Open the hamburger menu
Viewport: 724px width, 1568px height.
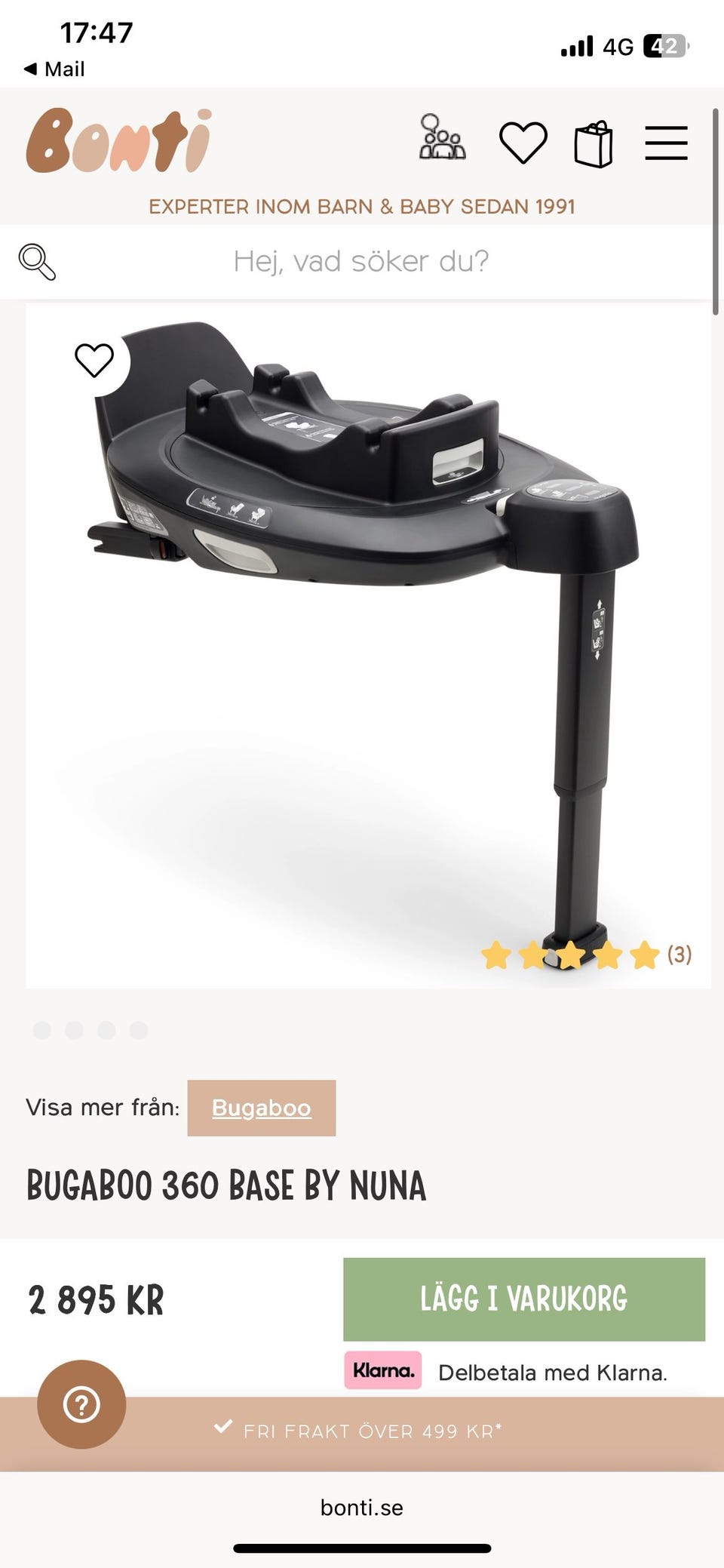tap(666, 143)
